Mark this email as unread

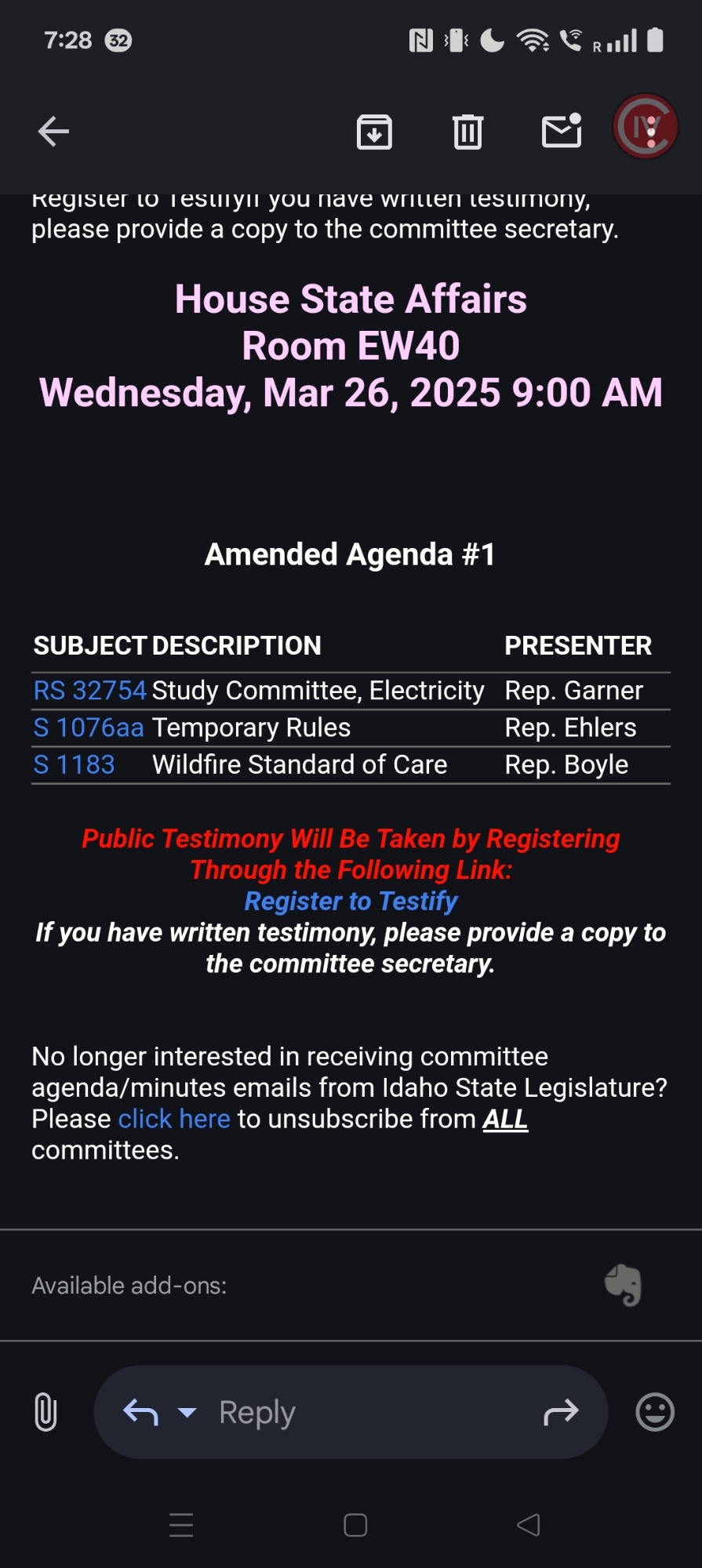[x=562, y=130]
